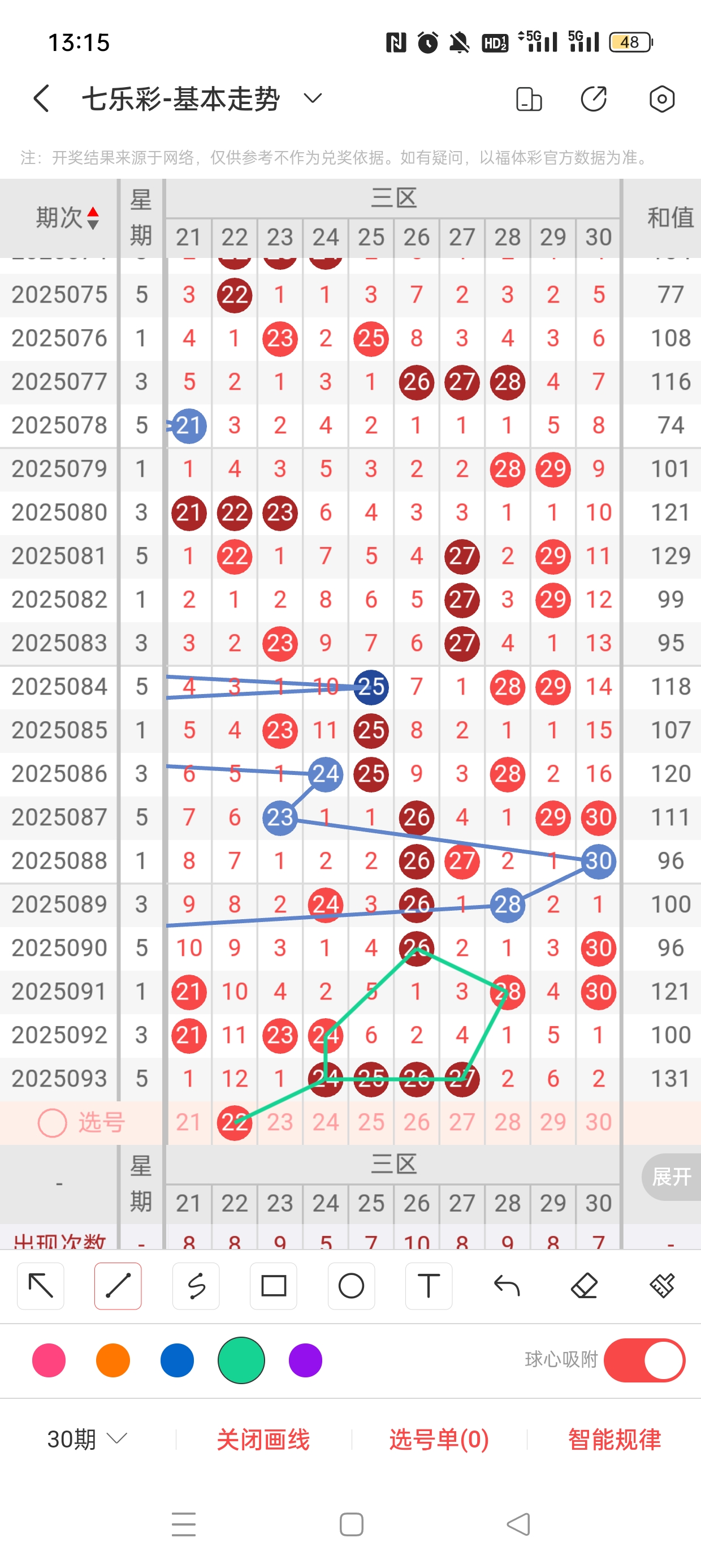Choose the text tool
Viewport: 701px width, 1568px height.
point(429,1286)
